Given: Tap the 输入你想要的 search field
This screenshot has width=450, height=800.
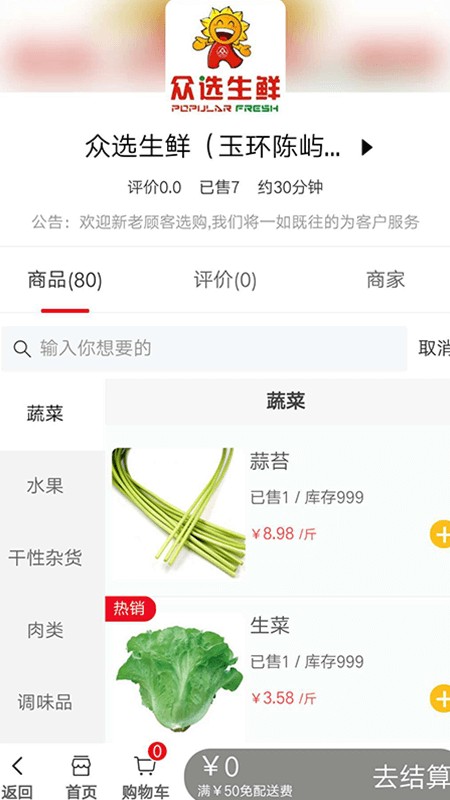Looking at the screenshot, I should click(204, 348).
